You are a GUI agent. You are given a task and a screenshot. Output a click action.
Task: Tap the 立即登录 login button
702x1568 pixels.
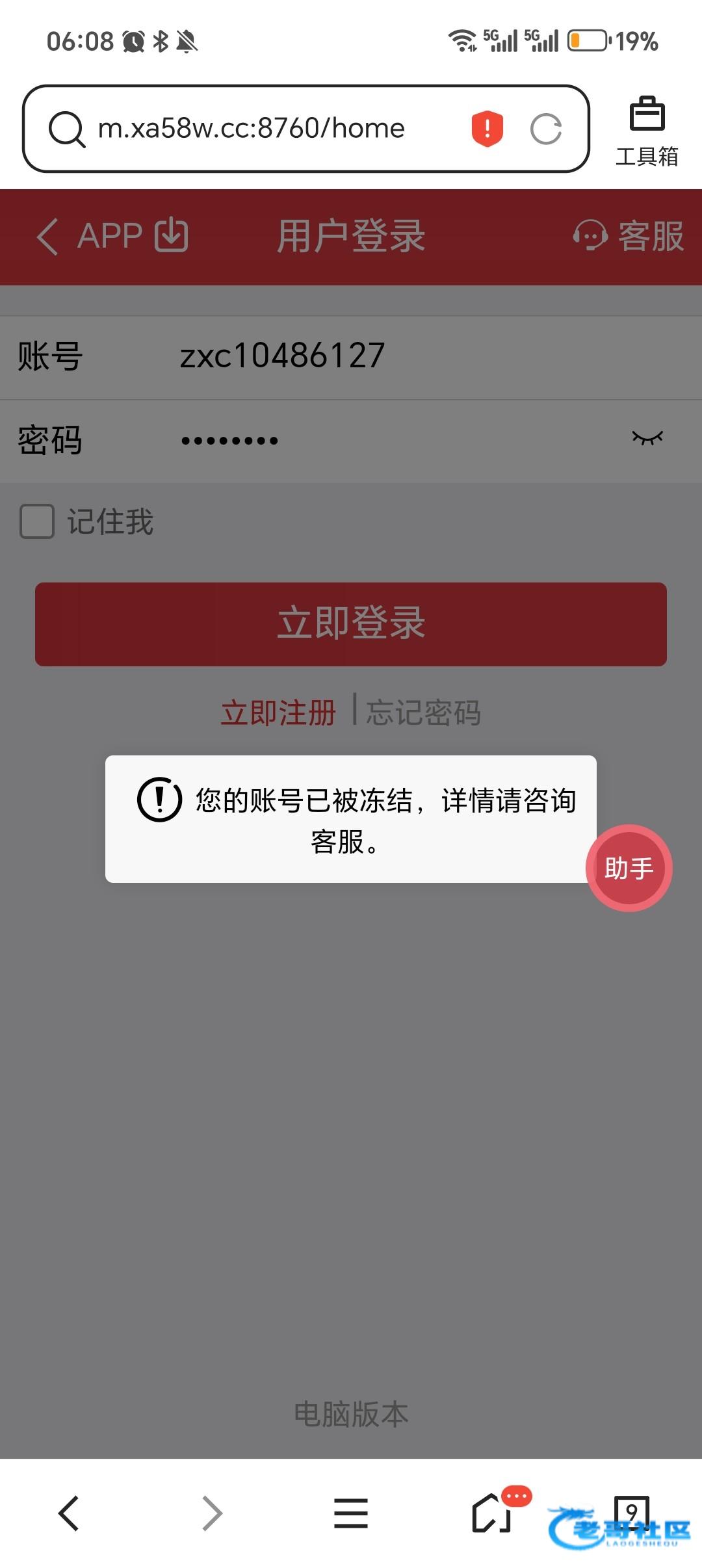[x=351, y=623]
